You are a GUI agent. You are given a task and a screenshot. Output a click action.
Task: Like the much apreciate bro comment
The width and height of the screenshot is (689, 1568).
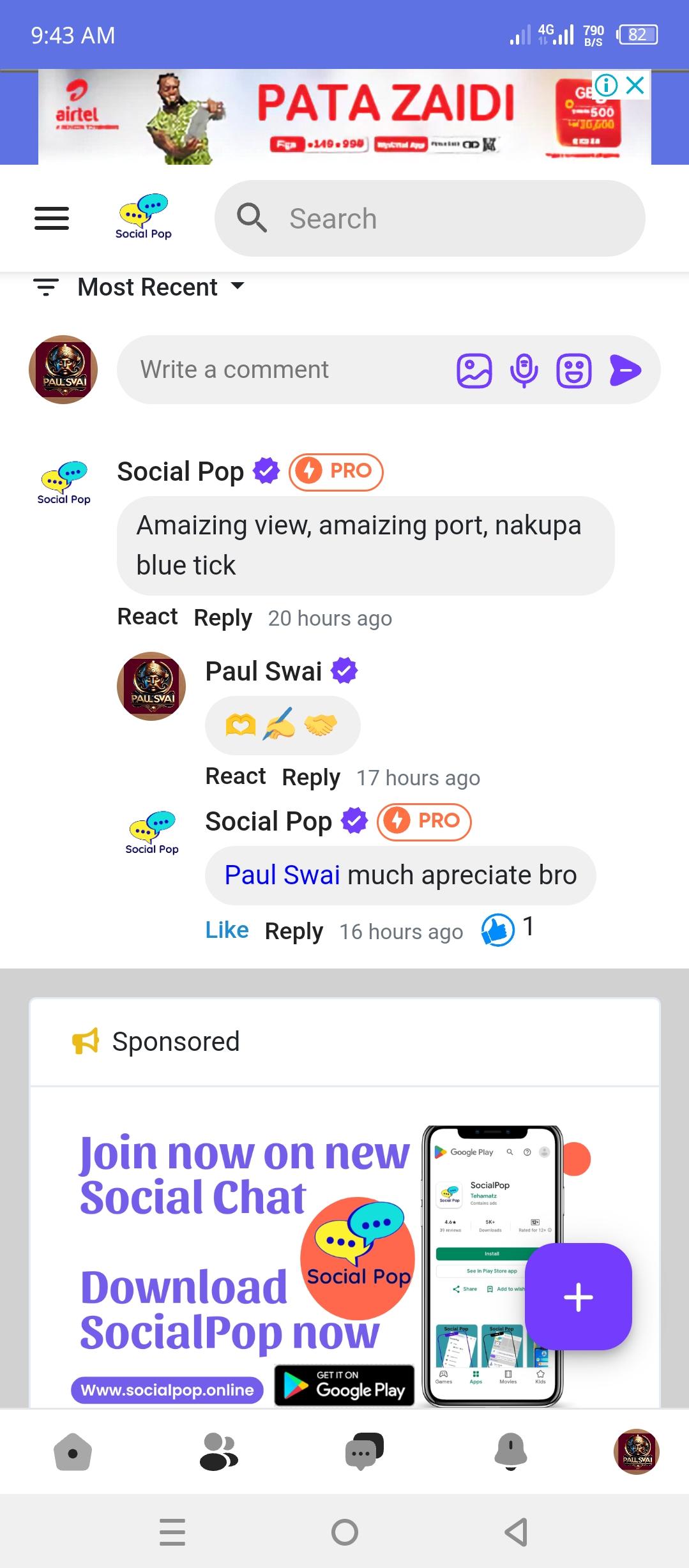pyautogui.click(x=227, y=930)
